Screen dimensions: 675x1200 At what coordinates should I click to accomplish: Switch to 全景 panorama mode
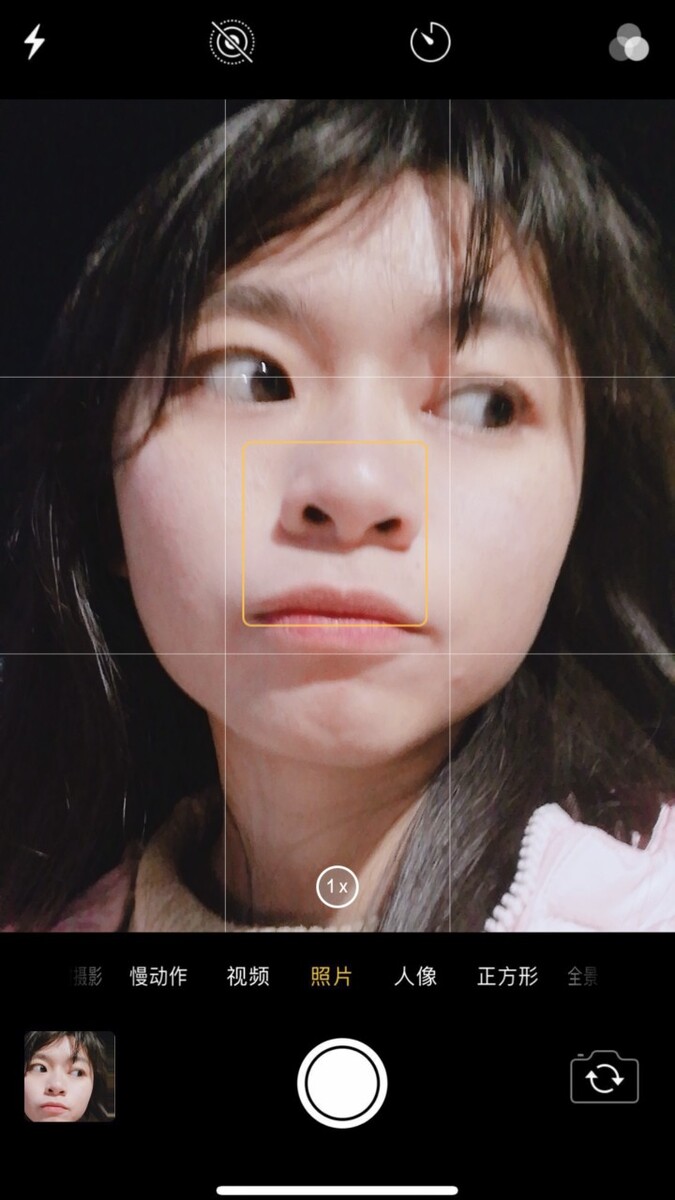(583, 977)
